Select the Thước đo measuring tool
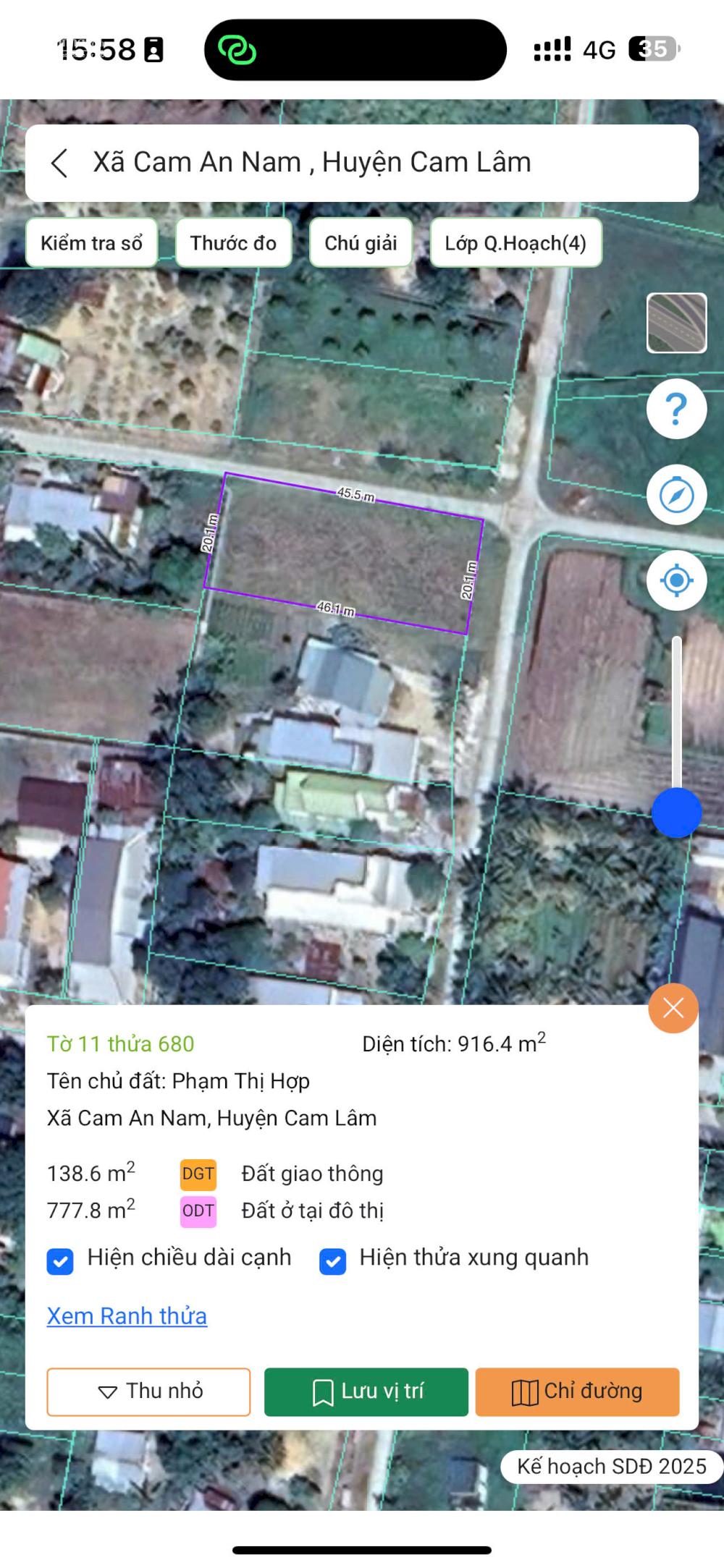 pos(233,243)
